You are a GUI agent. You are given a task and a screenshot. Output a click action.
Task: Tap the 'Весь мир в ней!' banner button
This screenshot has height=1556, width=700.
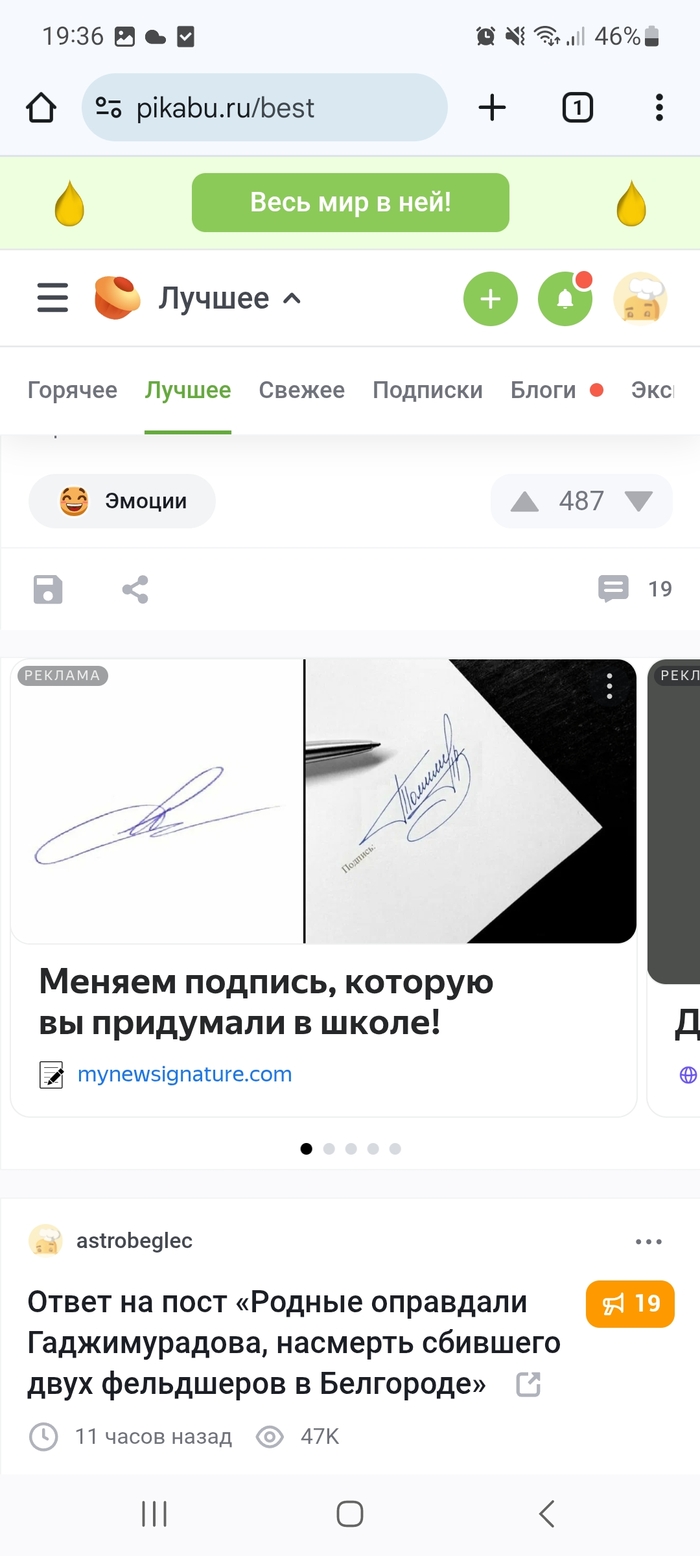(350, 202)
